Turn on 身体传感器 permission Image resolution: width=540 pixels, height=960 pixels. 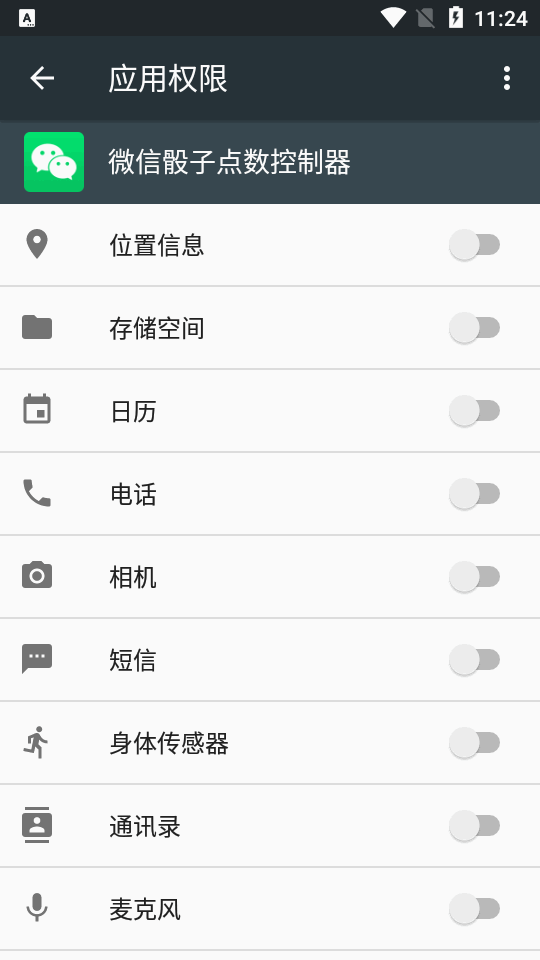(x=474, y=743)
